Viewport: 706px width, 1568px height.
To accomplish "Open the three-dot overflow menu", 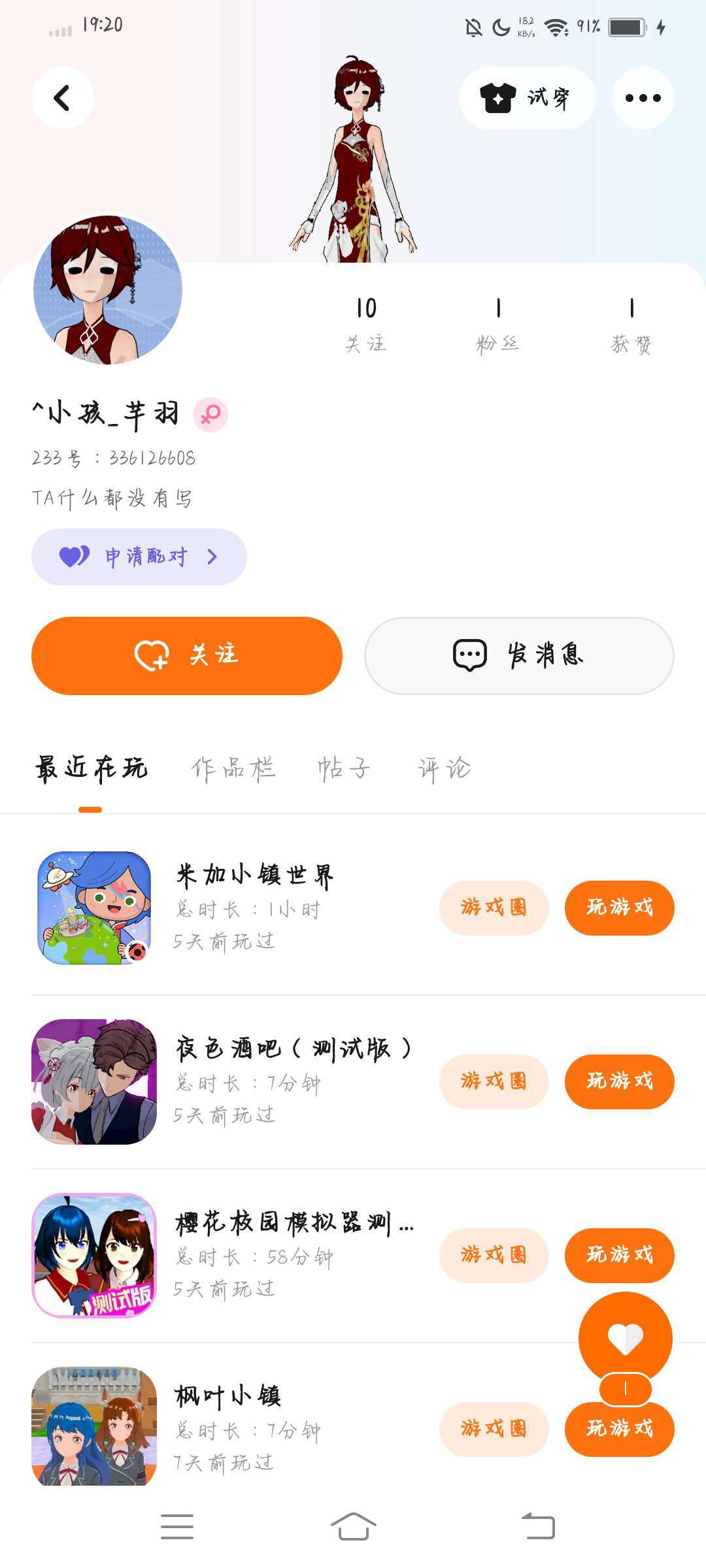I will click(x=643, y=98).
